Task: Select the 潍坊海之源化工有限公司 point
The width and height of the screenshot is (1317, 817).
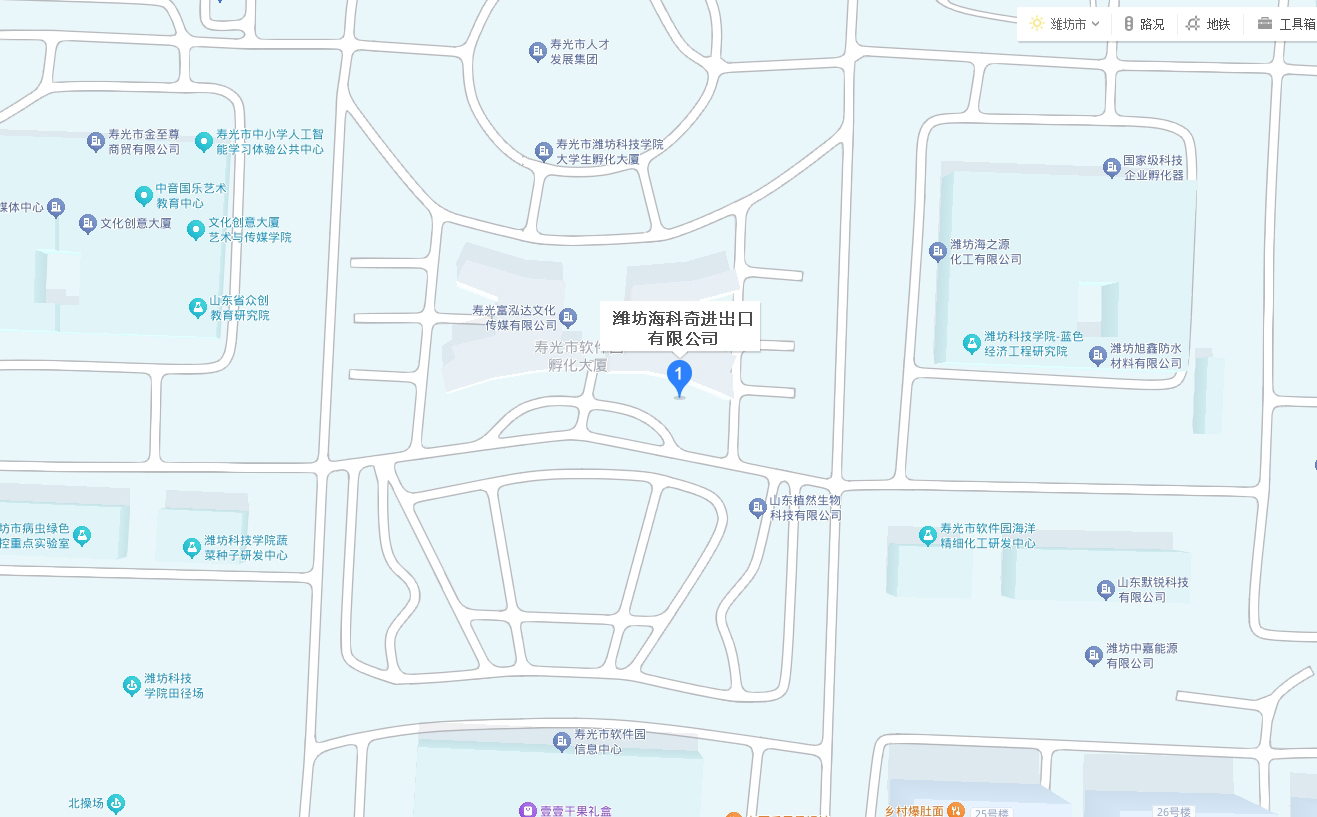Action: 937,251
